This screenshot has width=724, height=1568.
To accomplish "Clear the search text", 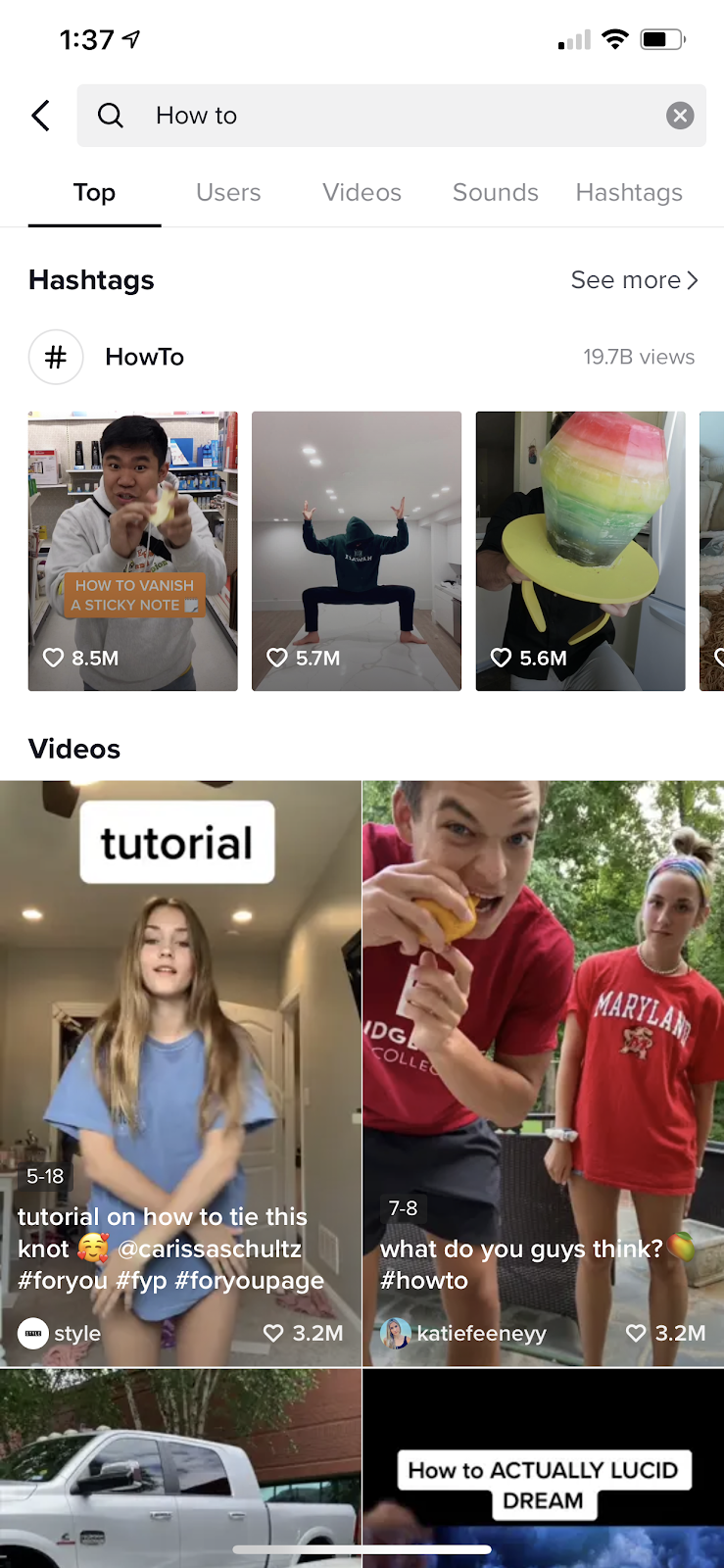I will coord(680,116).
